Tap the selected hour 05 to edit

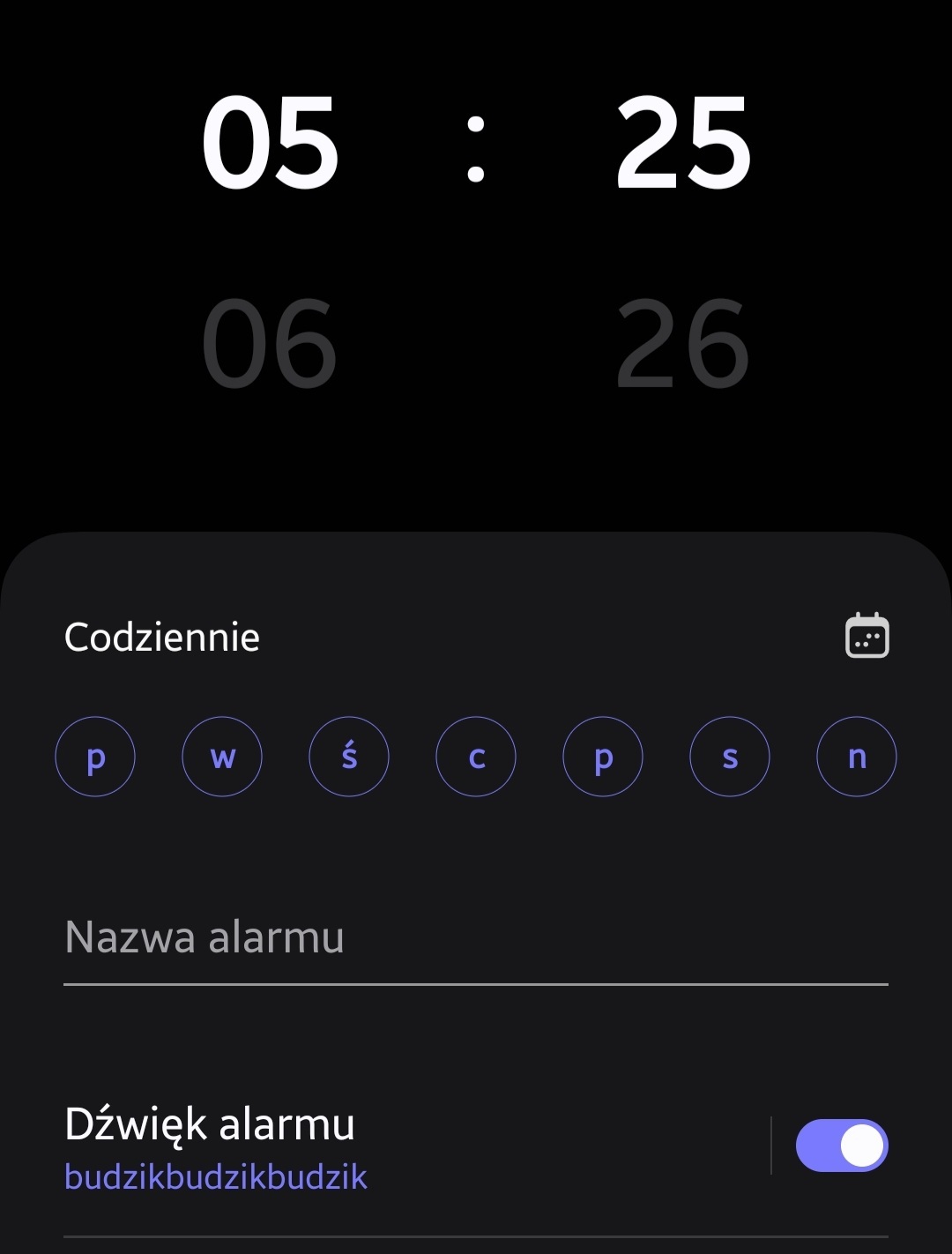(x=270, y=144)
